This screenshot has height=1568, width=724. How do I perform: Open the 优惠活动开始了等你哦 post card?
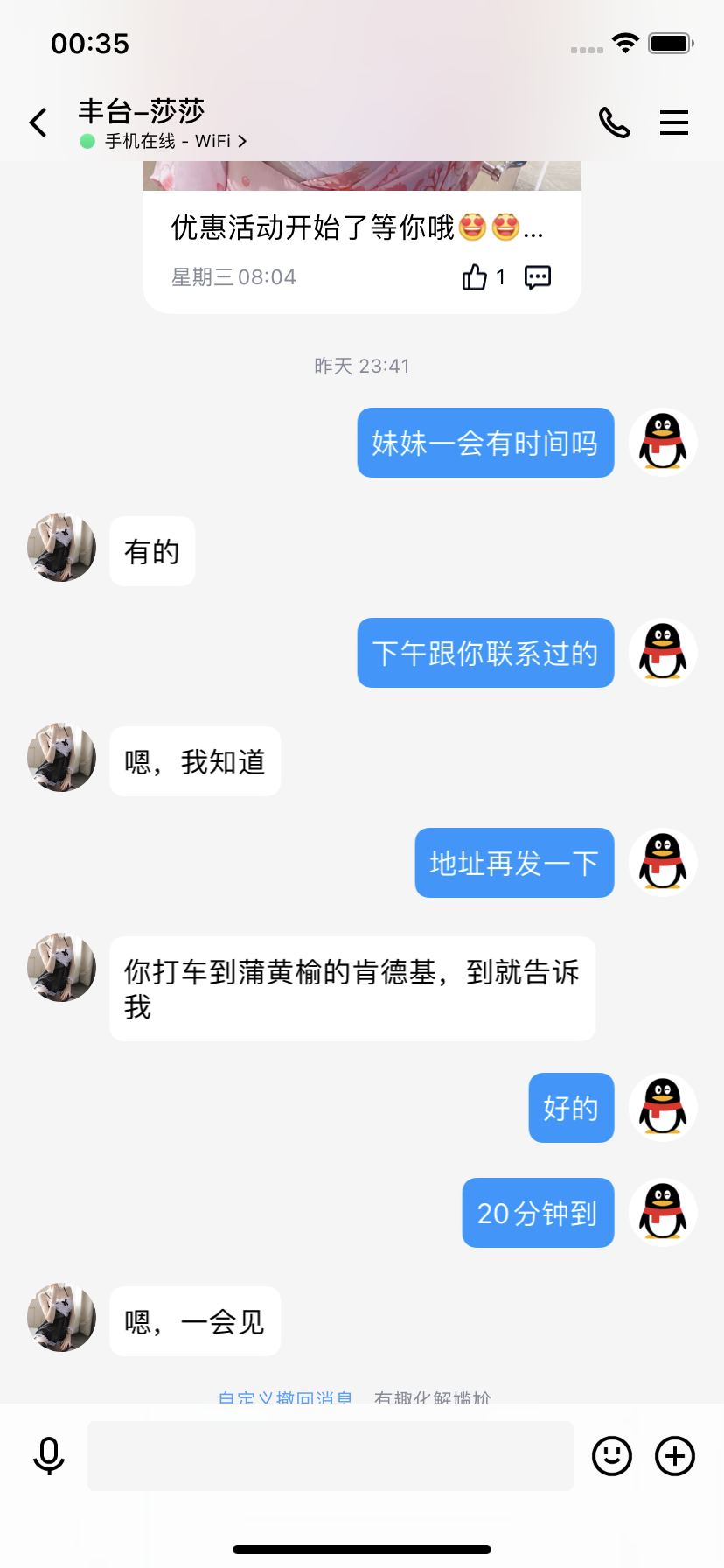click(359, 229)
